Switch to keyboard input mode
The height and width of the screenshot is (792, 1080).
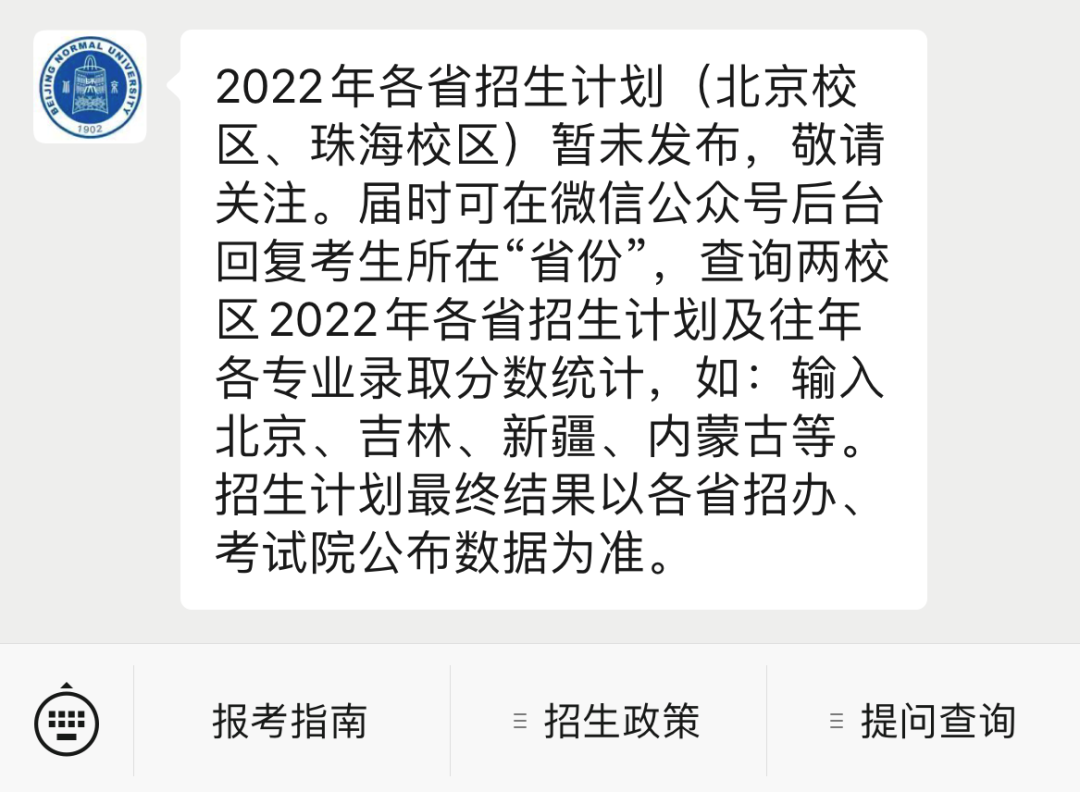[x=66, y=720]
